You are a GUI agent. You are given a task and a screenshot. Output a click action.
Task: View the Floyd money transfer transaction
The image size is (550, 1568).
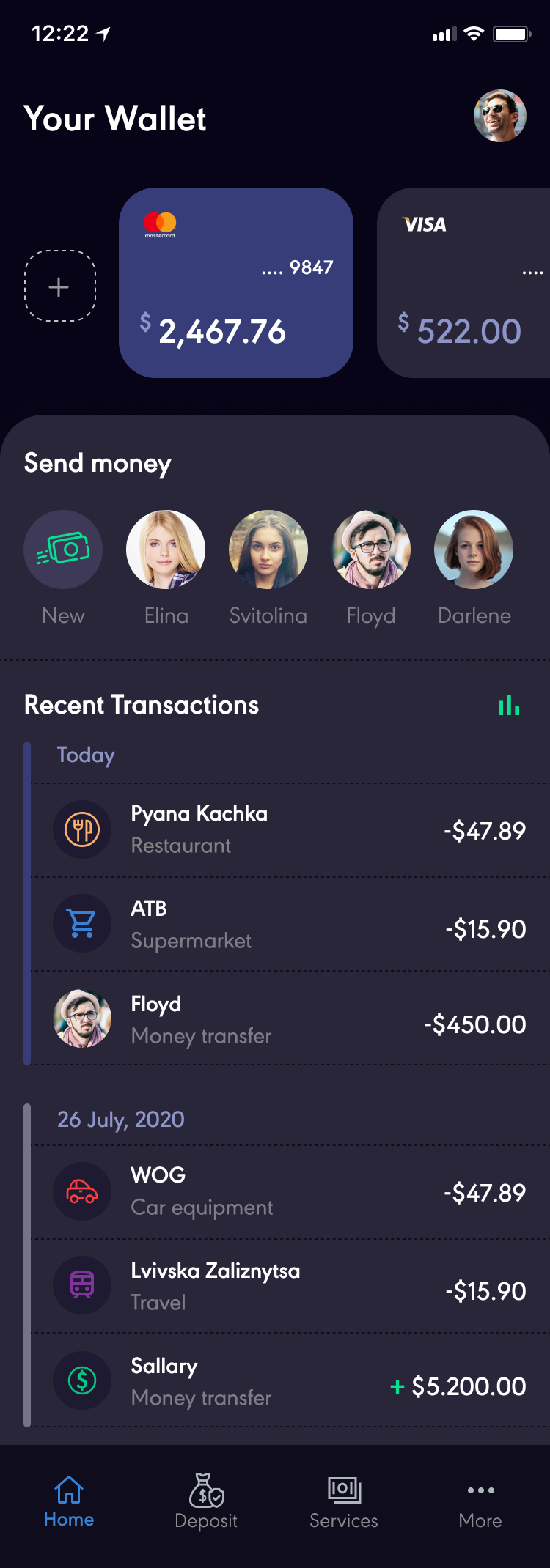290,1019
